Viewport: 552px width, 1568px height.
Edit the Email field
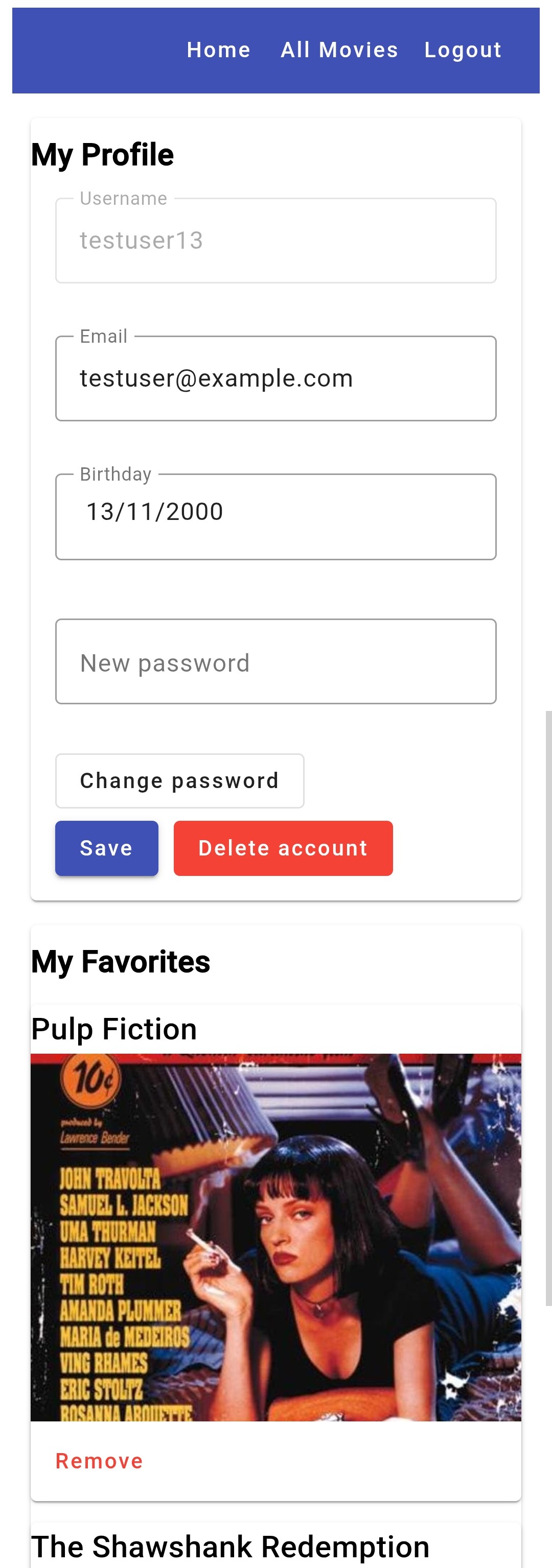click(275, 378)
